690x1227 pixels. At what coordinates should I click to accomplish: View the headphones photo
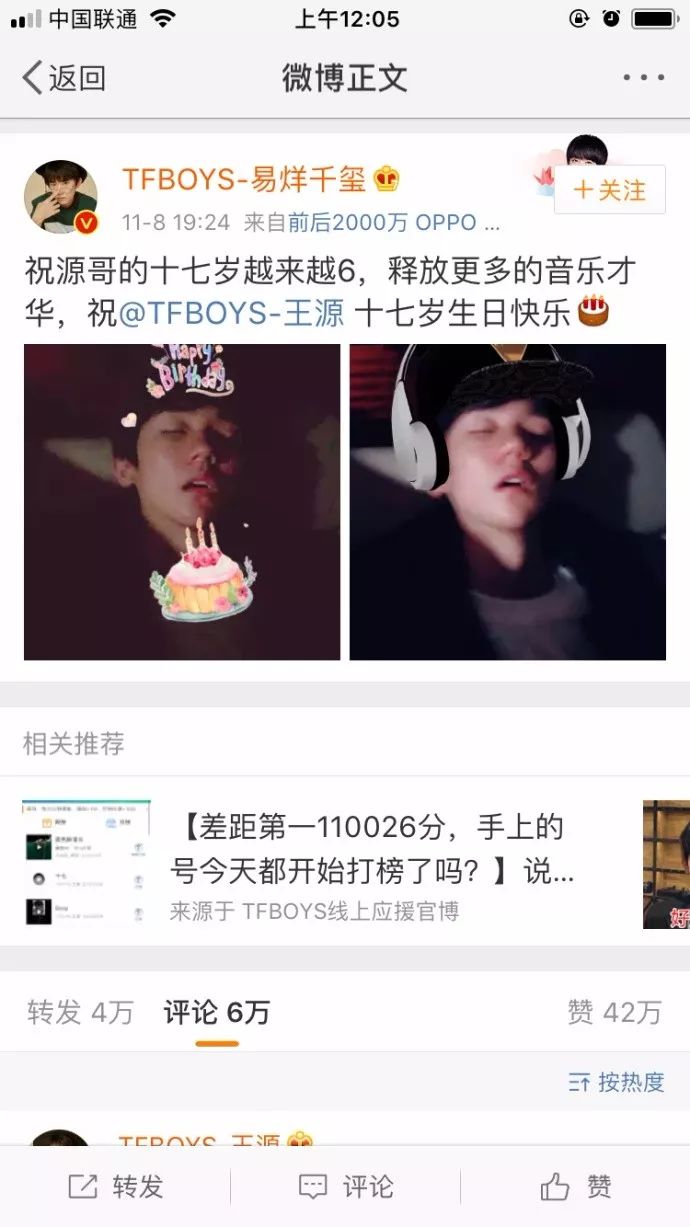(x=508, y=502)
